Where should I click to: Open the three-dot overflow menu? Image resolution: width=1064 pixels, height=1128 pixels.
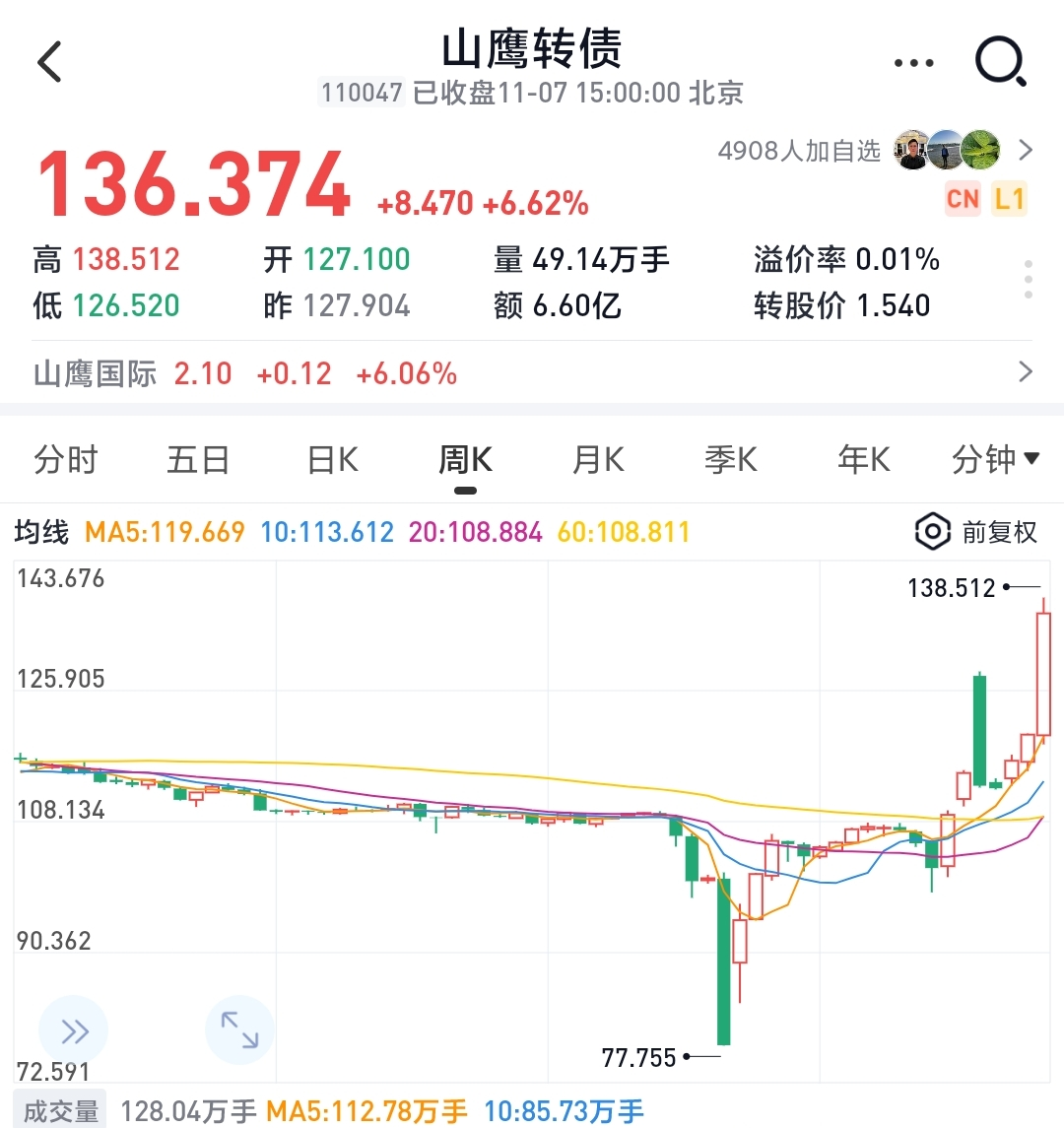(x=913, y=63)
